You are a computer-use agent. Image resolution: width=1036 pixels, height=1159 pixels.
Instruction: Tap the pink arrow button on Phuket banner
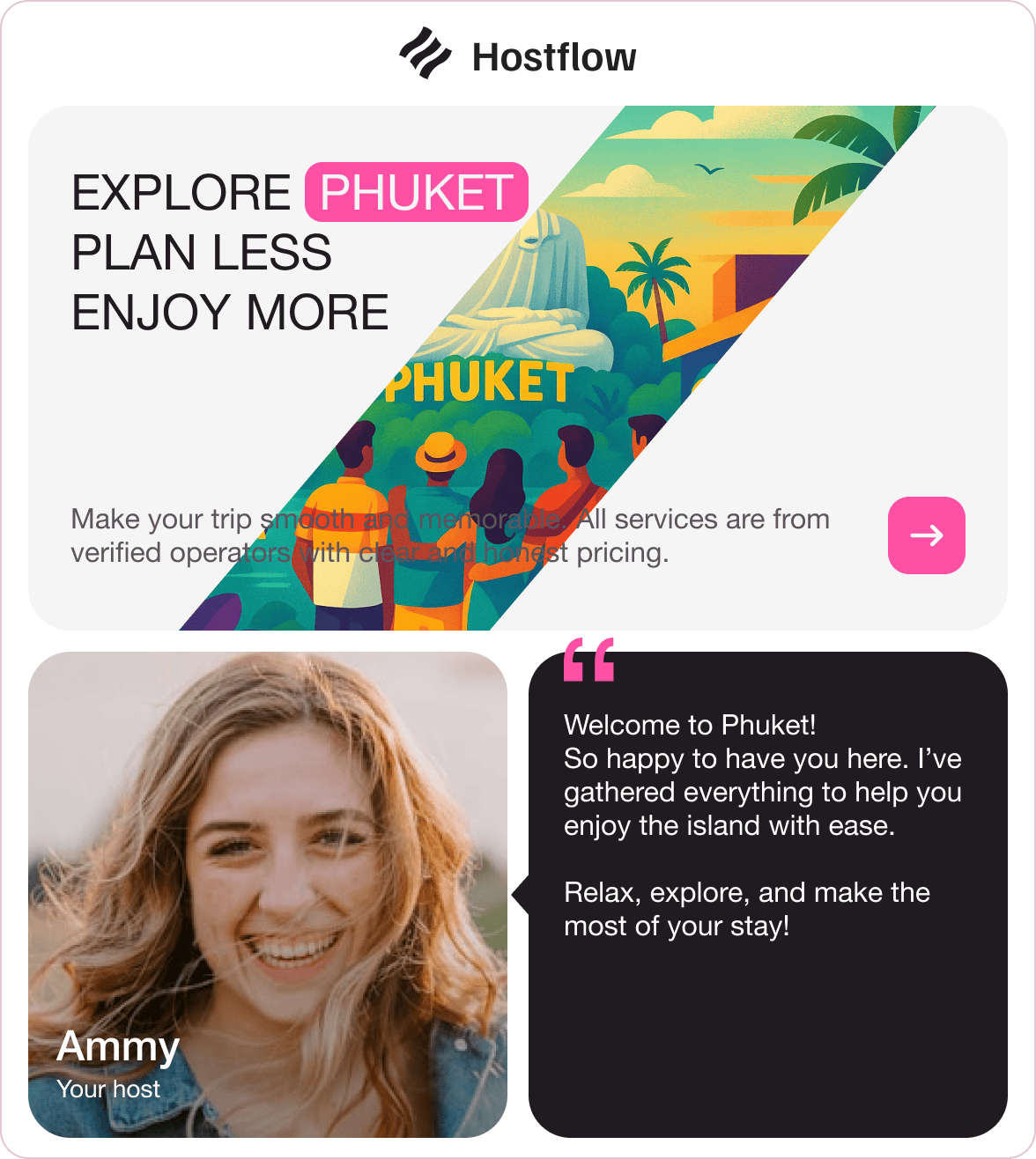[926, 535]
